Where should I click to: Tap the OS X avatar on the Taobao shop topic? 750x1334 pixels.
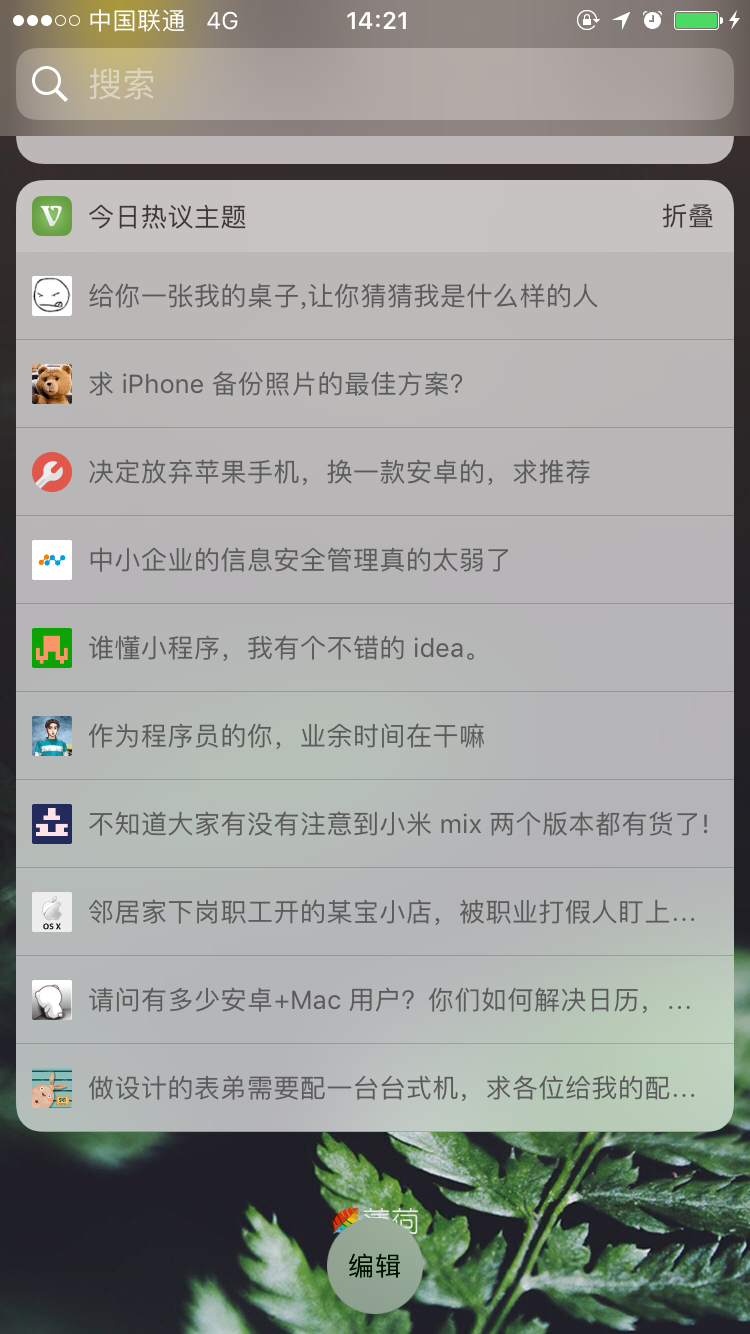pos(52,911)
